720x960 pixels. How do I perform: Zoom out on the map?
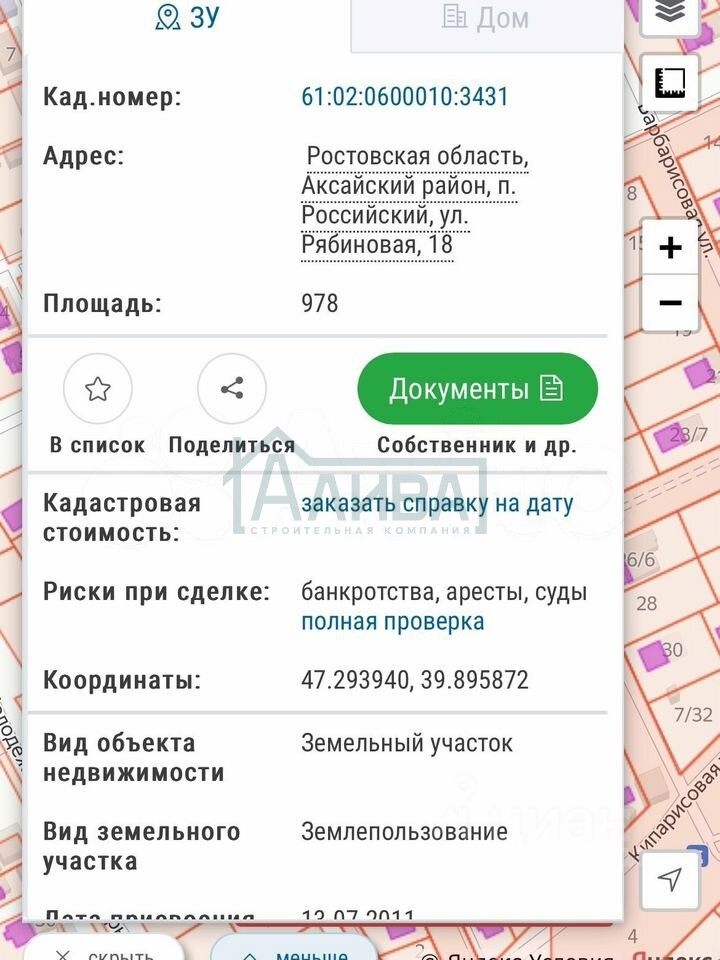pyautogui.click(x=670, y=302)
